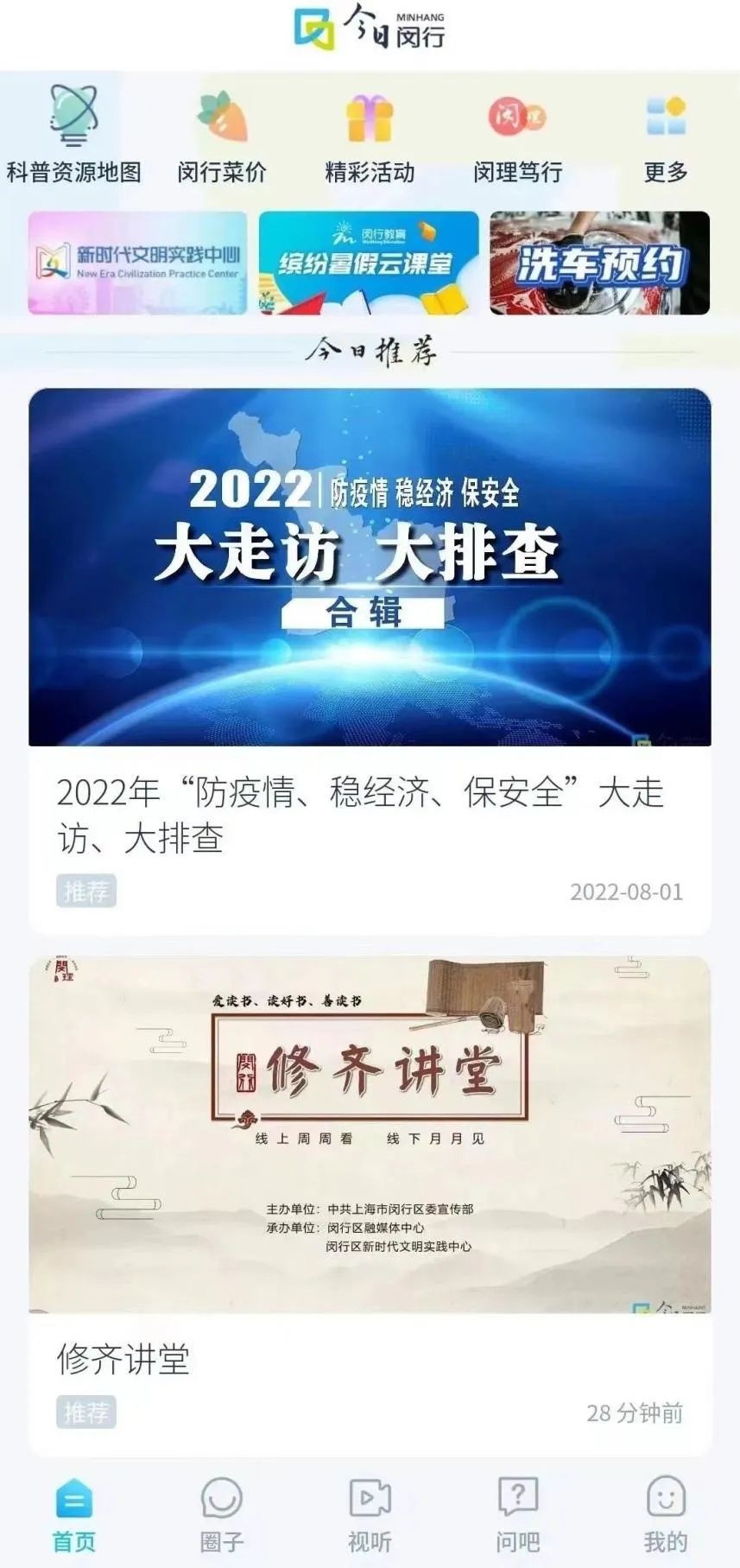Go to the 首页 tab
This screenshot has width=740, height=1568.
[74, 1514]
